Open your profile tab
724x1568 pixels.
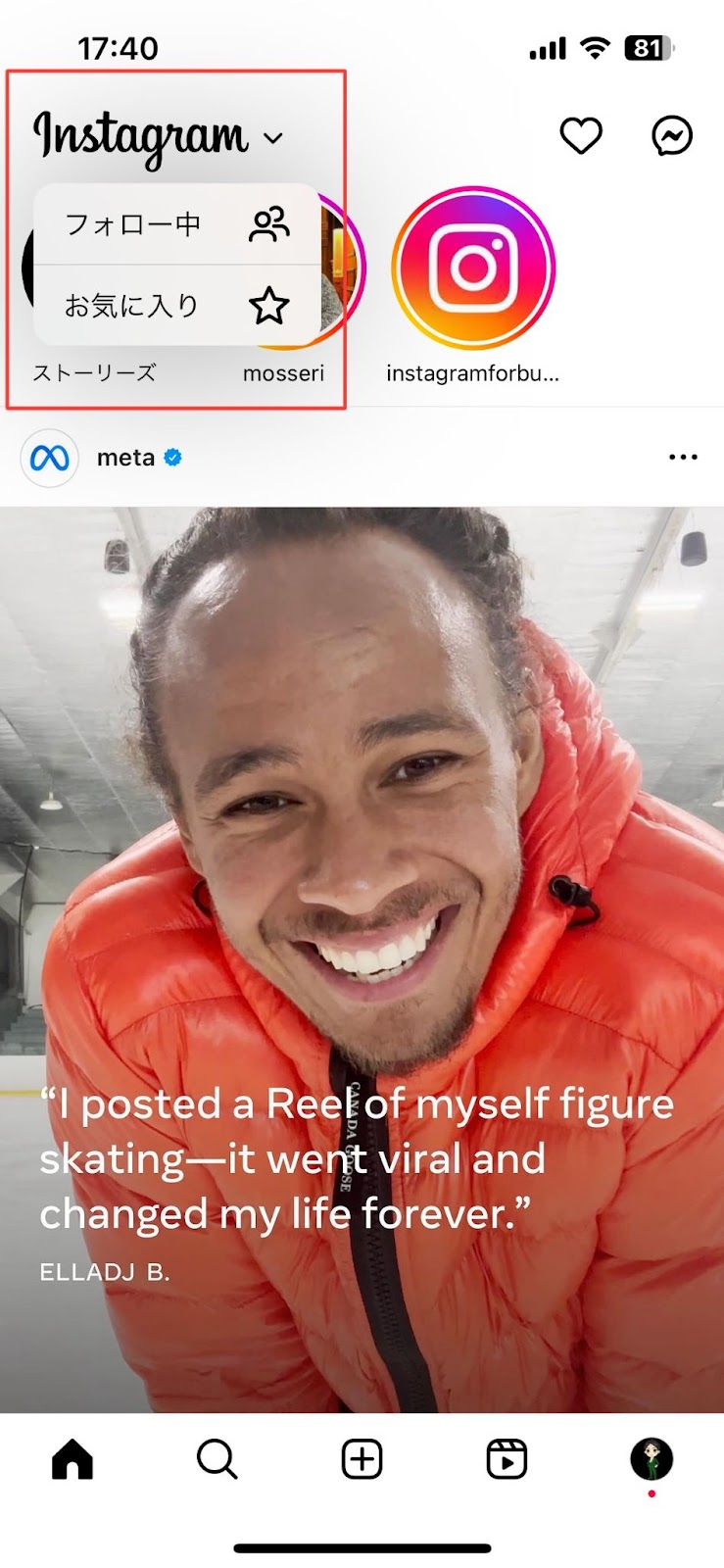[652, 1459]
